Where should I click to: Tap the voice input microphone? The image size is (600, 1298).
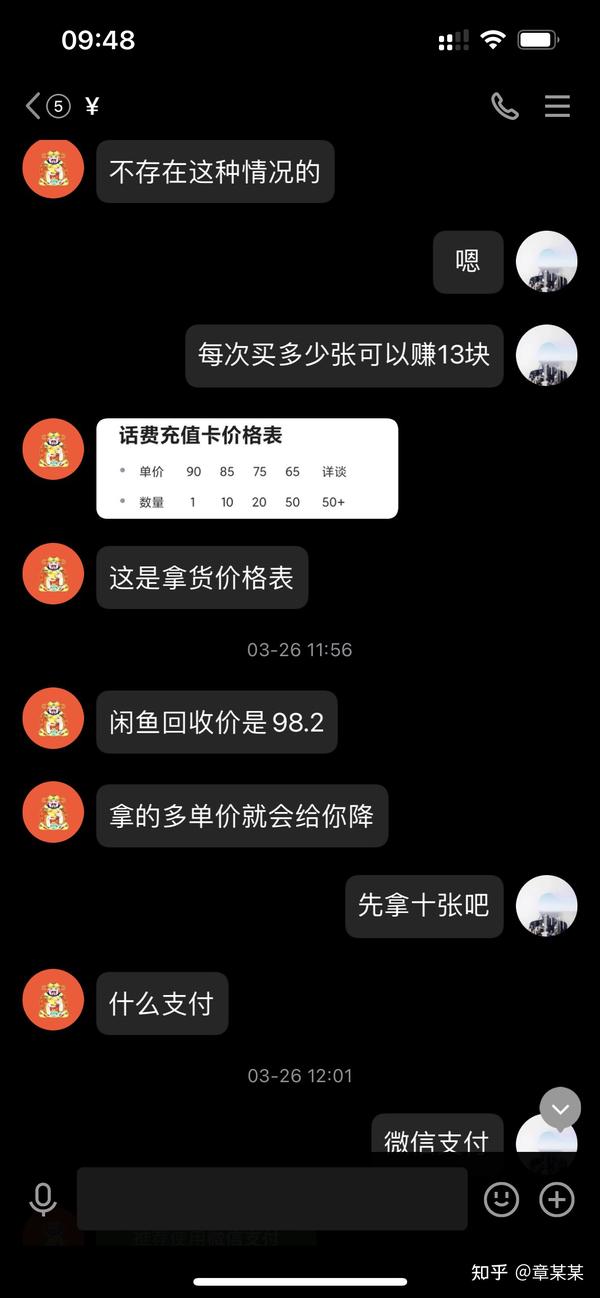coord(43,1199)
